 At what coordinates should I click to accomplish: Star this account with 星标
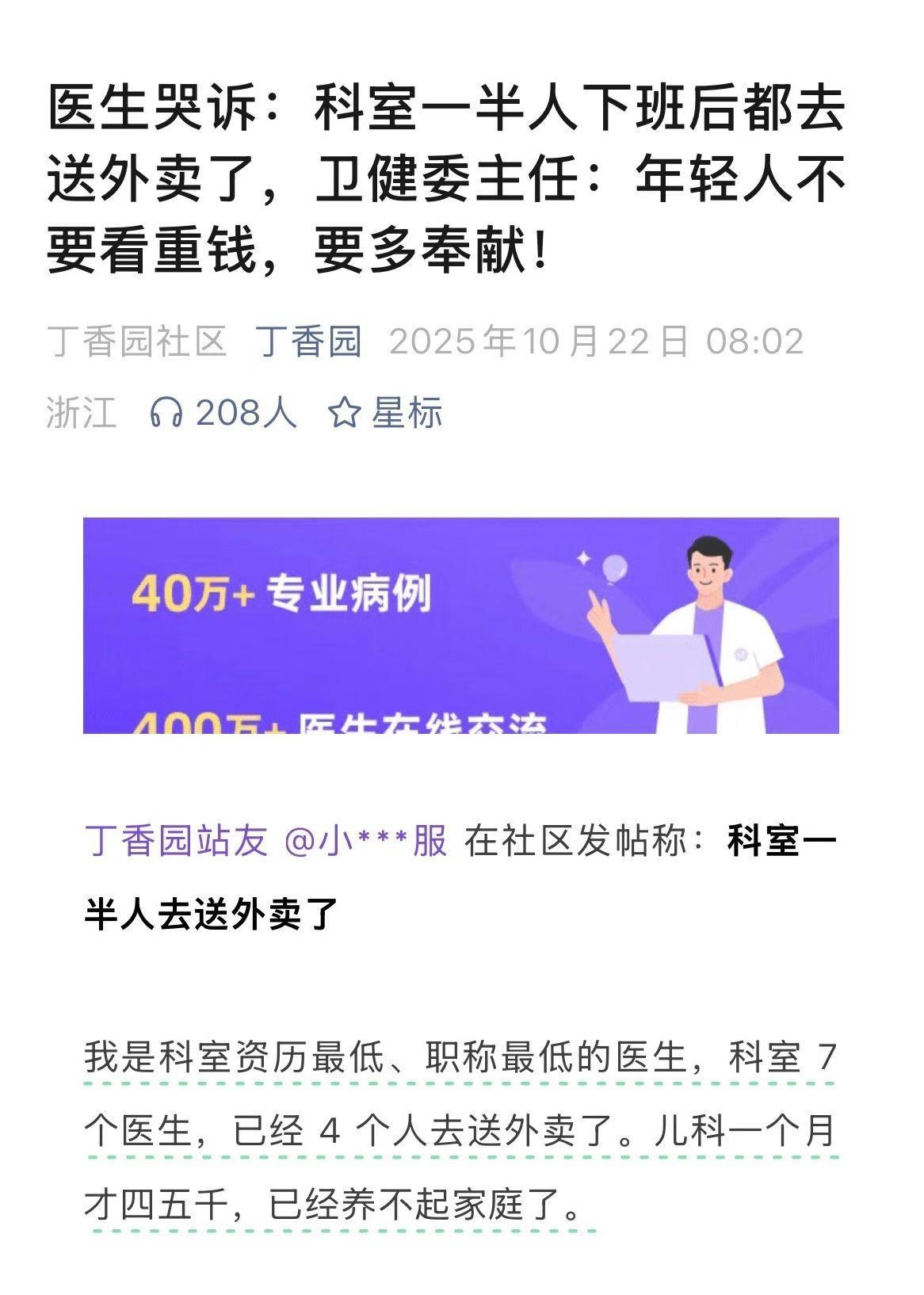[x=386, y=413]
